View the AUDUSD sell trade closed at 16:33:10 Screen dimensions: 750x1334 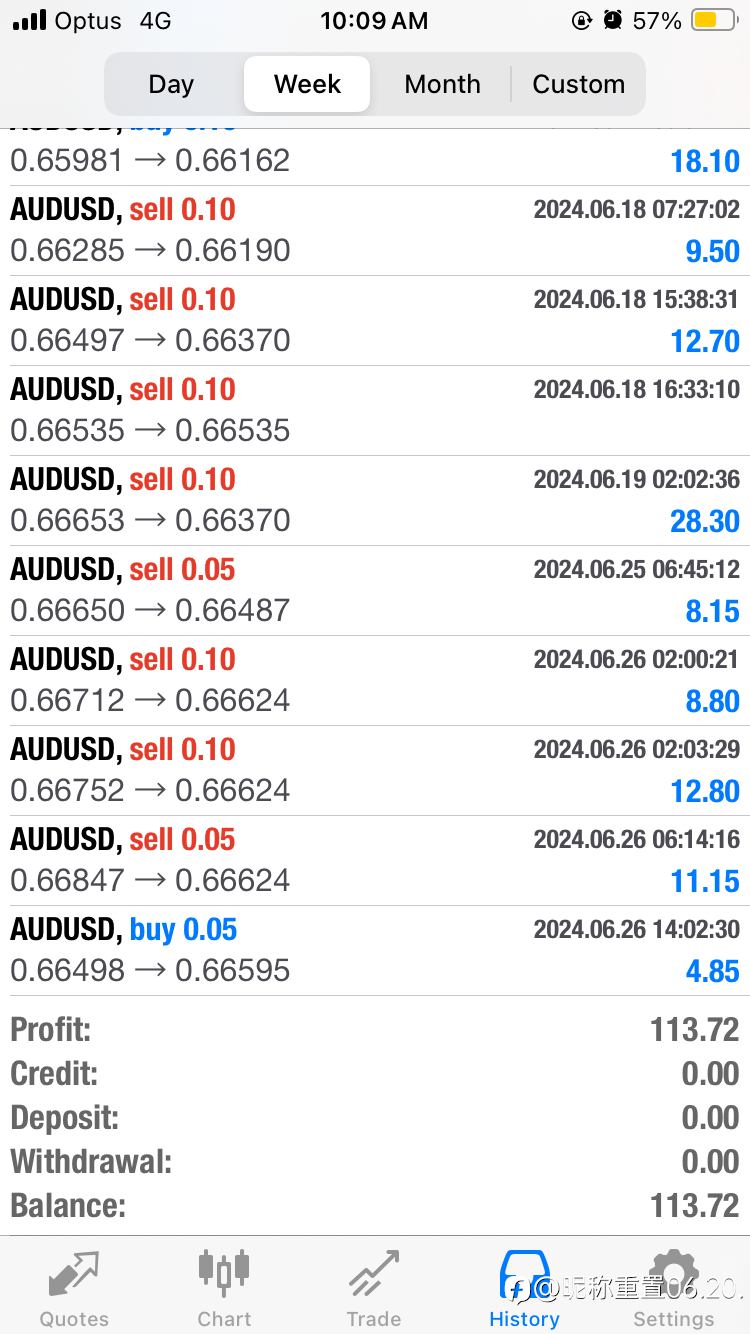(x=375, y=411)
